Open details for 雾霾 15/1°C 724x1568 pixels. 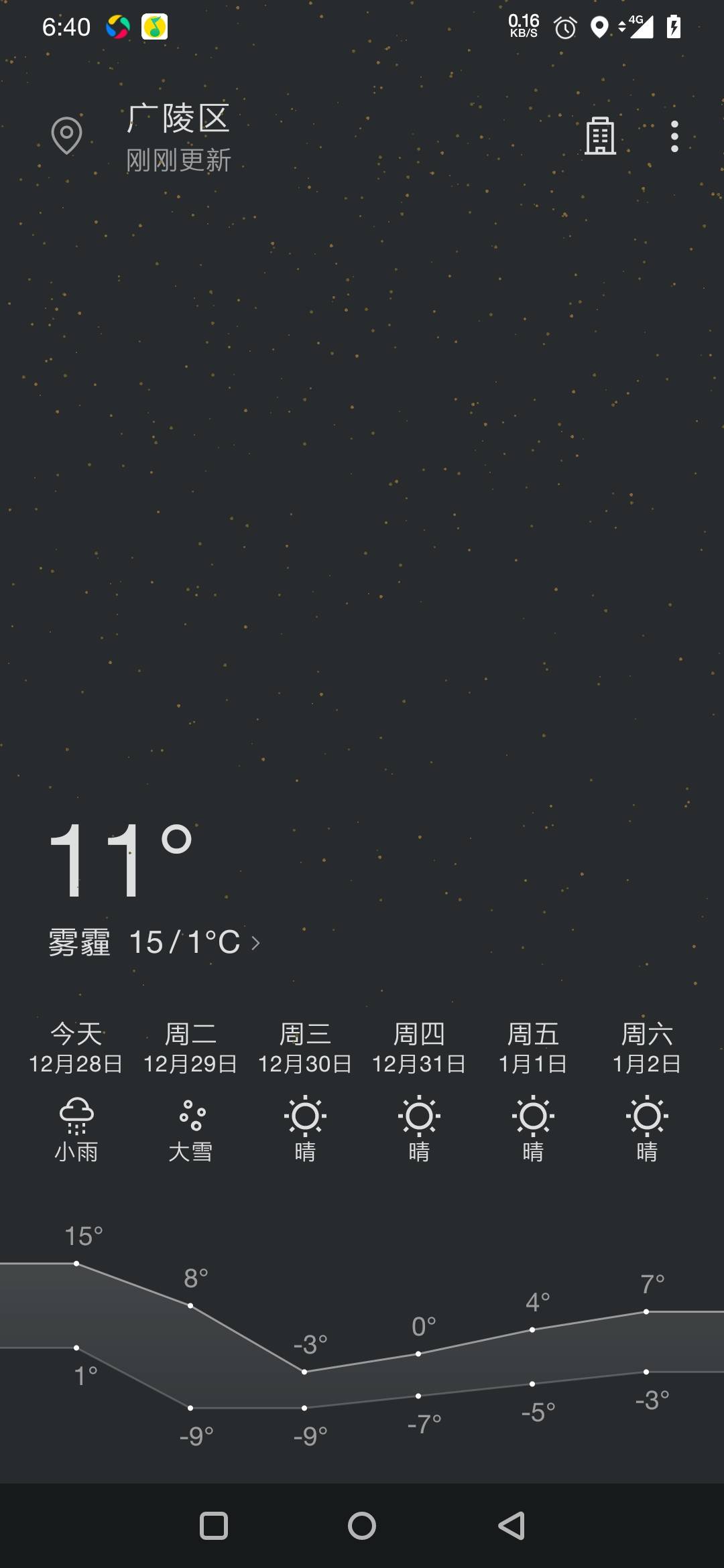coord(154,942)
